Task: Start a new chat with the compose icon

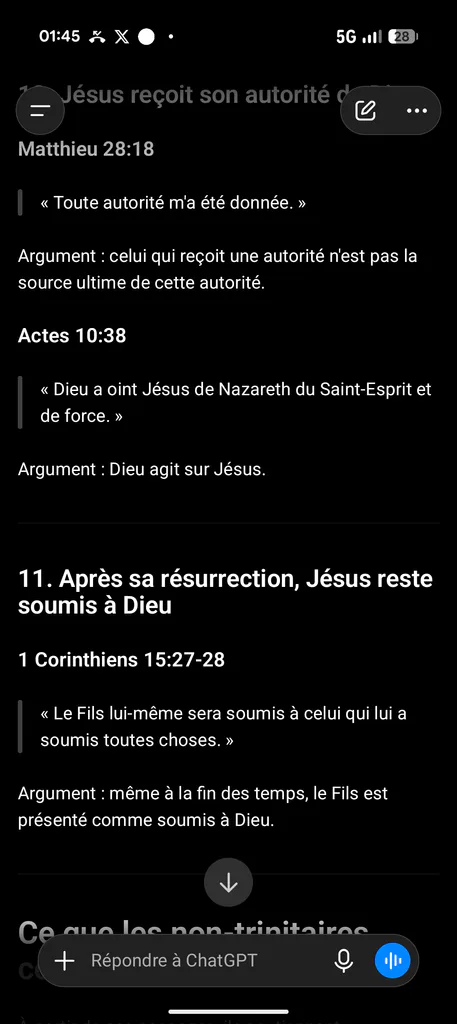Action: (x=365, y=110)
